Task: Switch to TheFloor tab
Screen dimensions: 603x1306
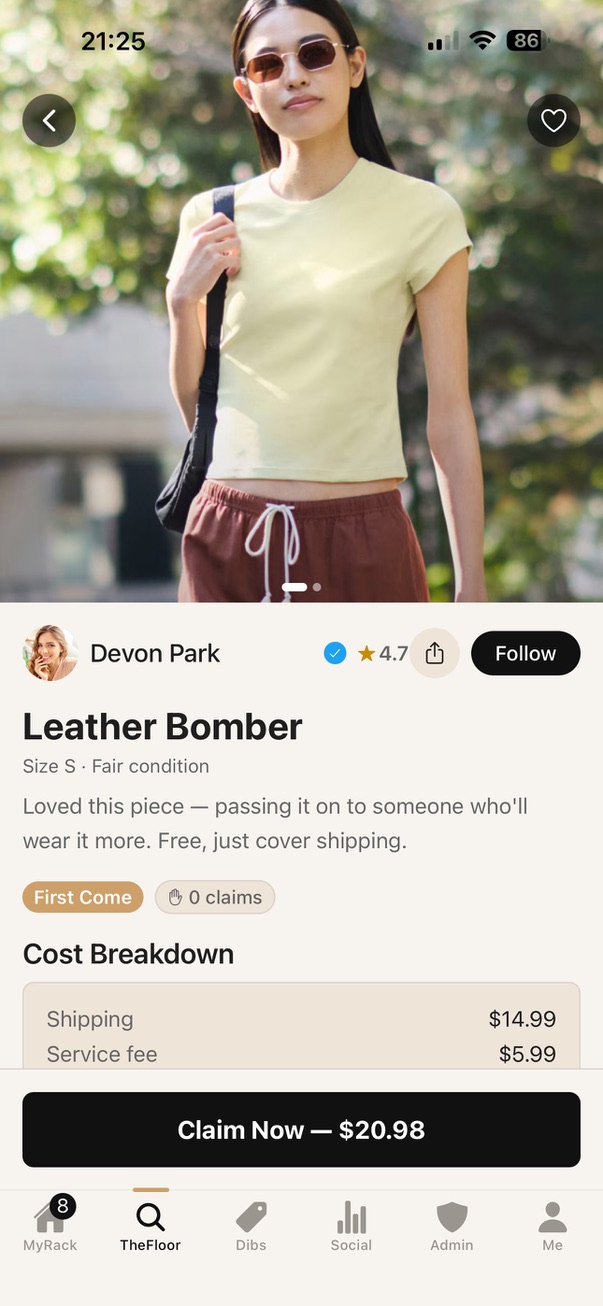Action: 150,1225
